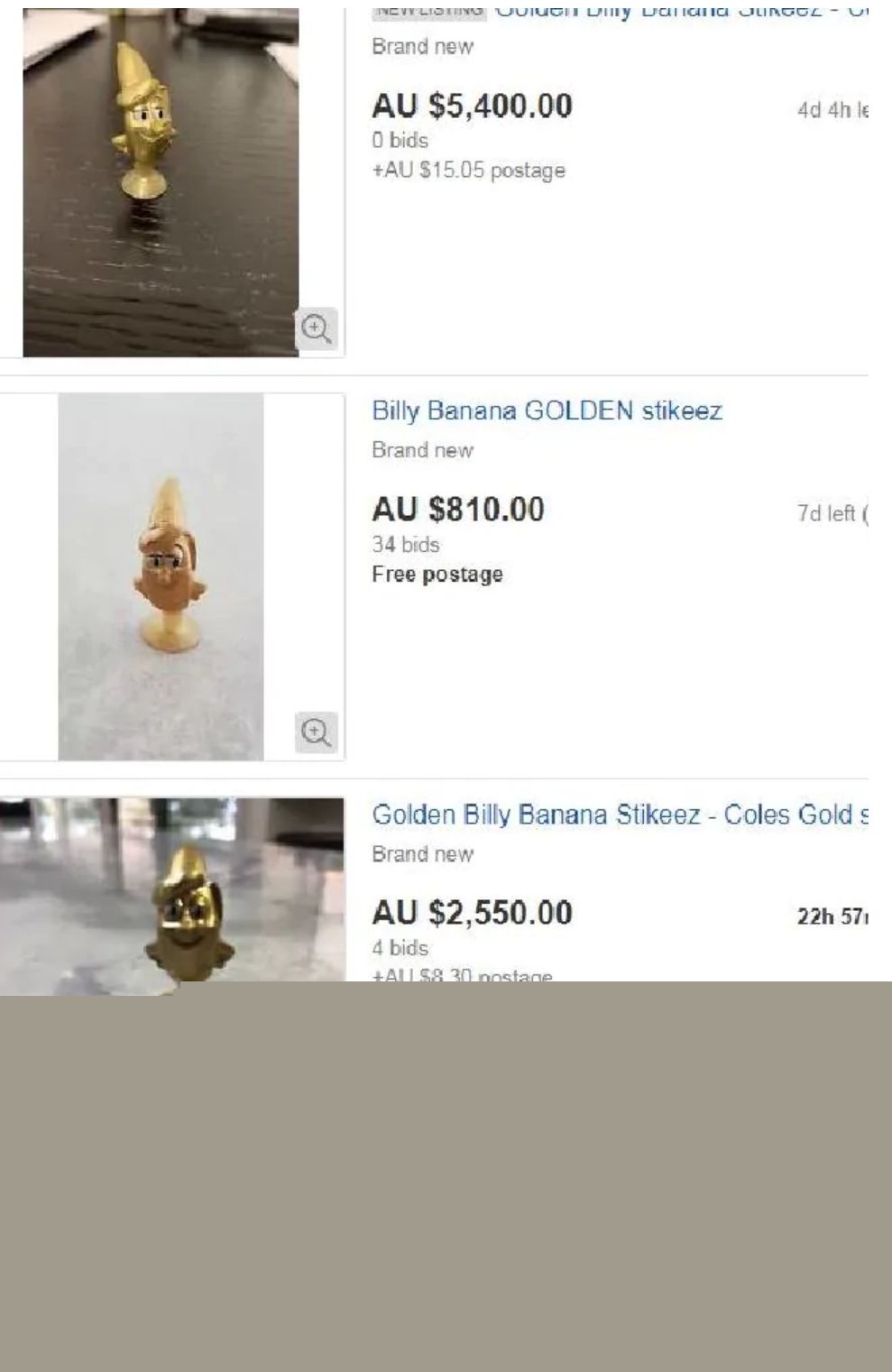
Task: Open the 'Golden Billy Banana Stikeez - Coles Gold' listing
Action: (619, 815)
